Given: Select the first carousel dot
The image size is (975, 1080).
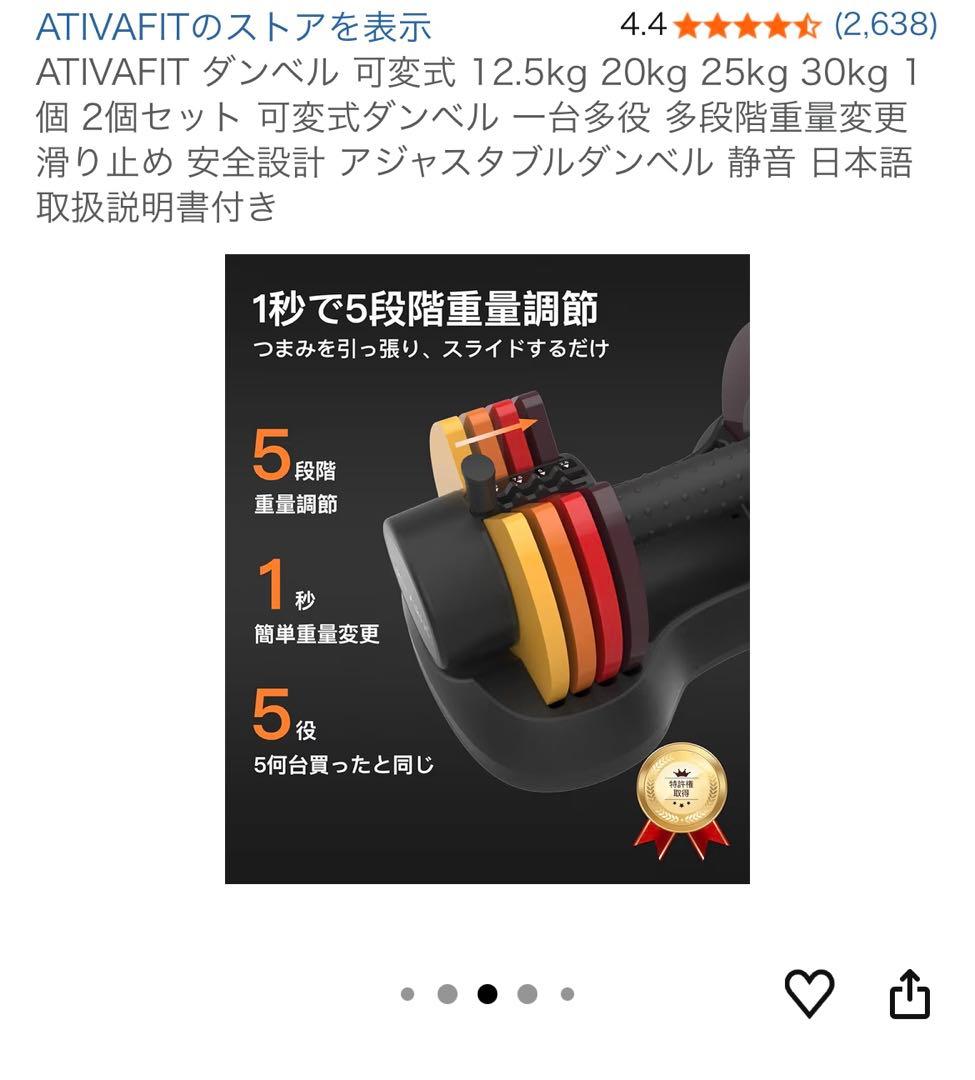Looking at the screenshot, I should pyautogui.click(x=408, y=992).
